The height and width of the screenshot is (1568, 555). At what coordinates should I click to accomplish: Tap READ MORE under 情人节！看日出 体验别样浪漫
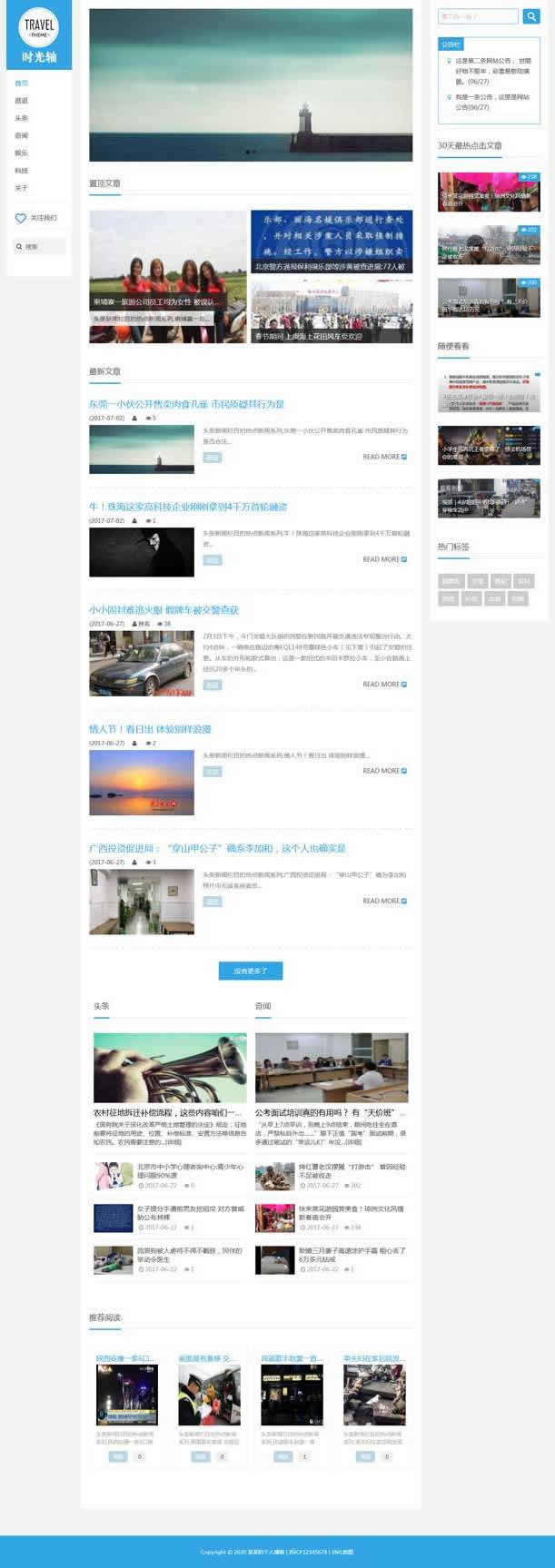point(384,771)
